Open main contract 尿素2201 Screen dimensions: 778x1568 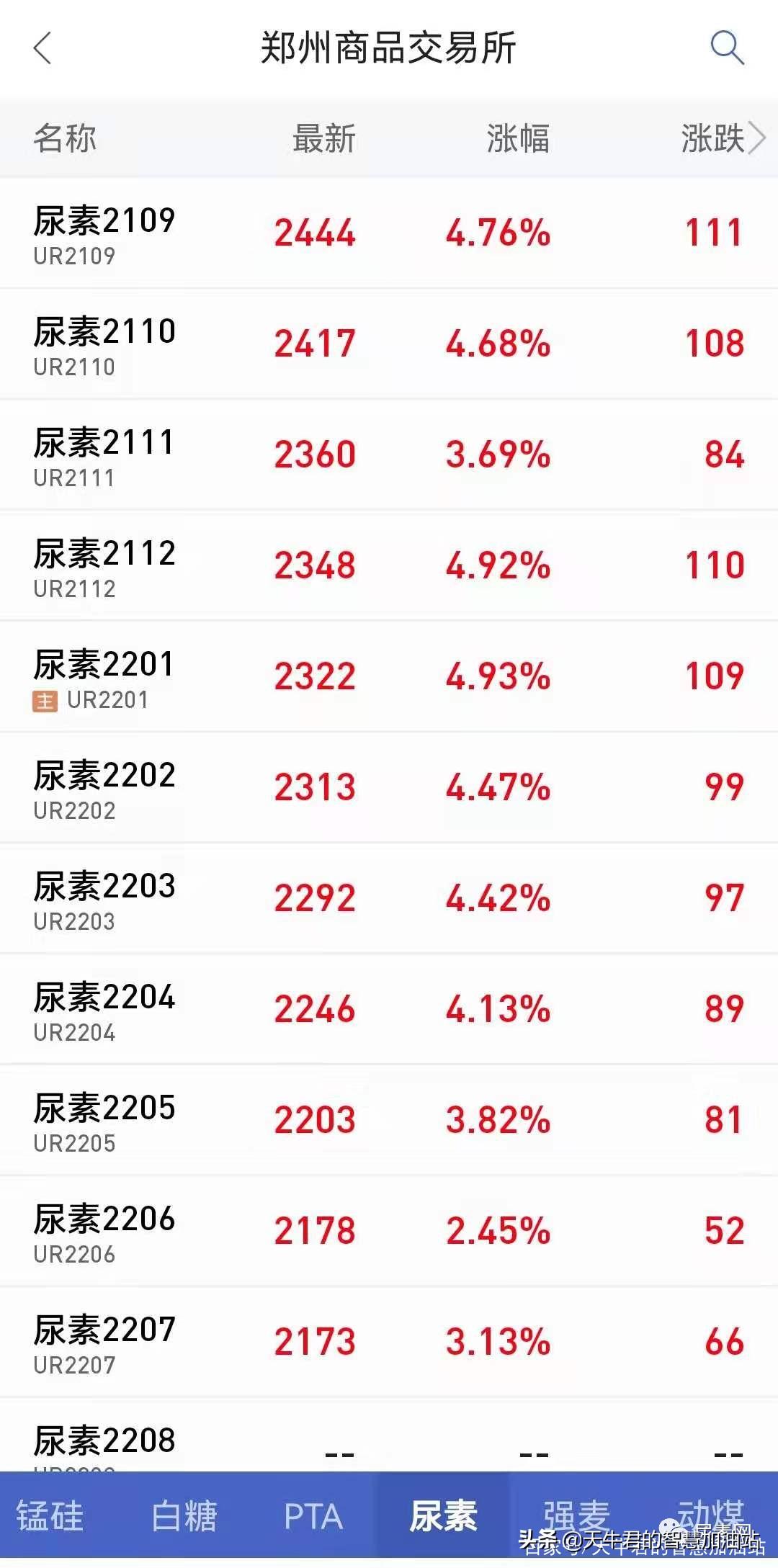[x=389, y=677]
